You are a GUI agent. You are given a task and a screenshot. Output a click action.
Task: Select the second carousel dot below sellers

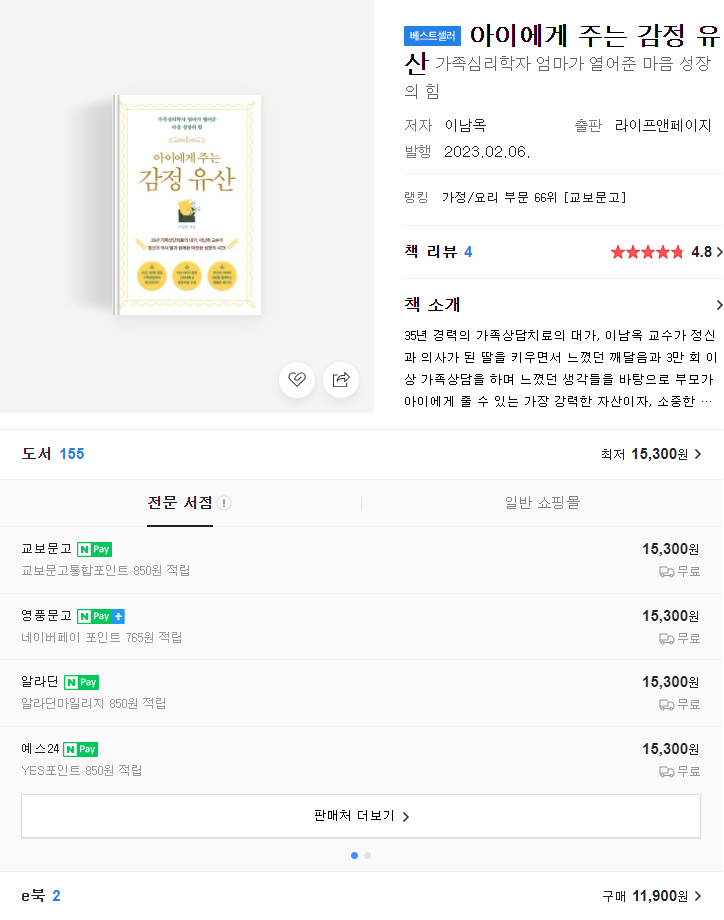[x=368, y=856]
